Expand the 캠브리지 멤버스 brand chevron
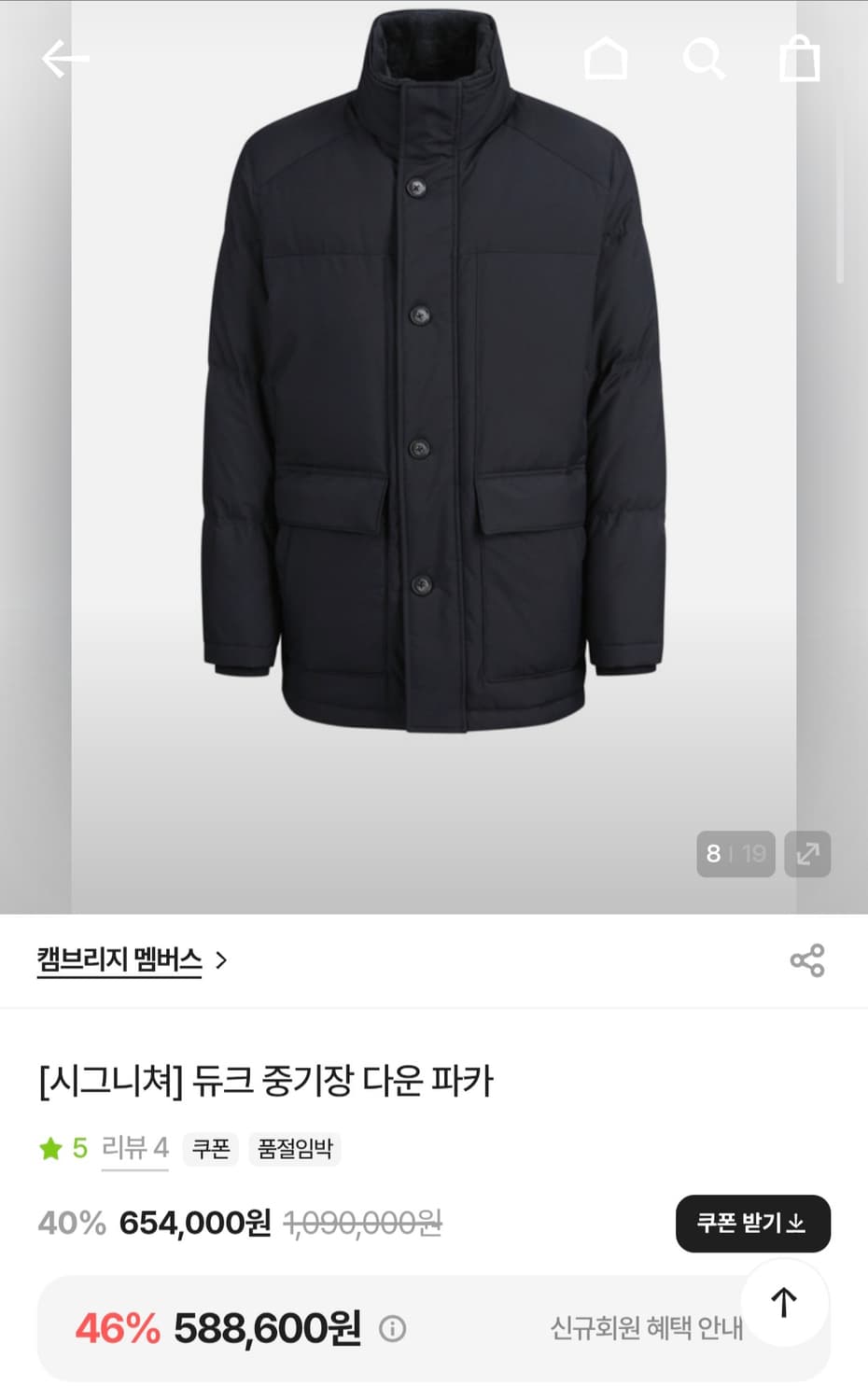868x1400 pixels. pyautogui.click(x=224, y=959)
